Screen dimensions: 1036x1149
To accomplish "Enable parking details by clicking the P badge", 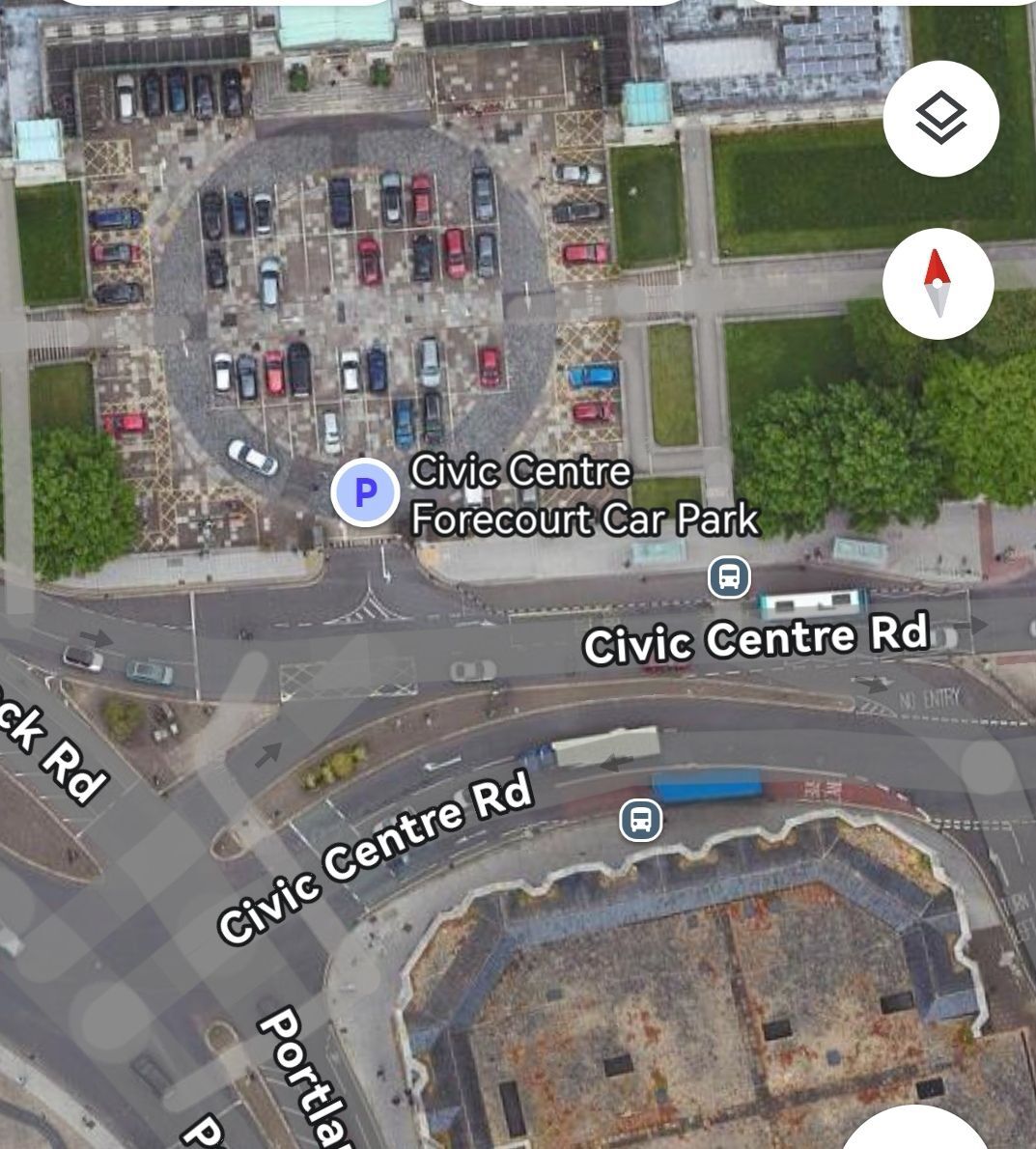I will click(364, 492).
